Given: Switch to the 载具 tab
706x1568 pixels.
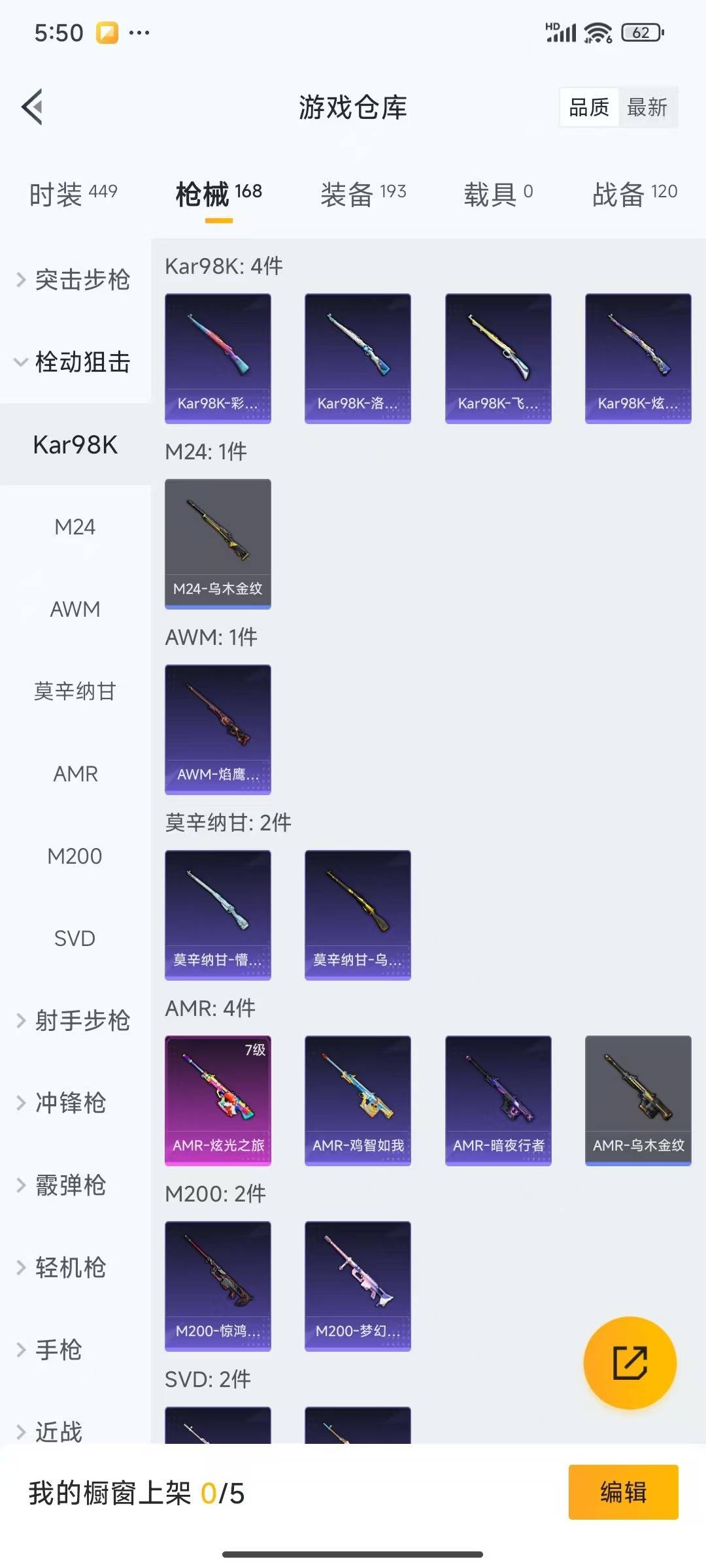Looking at the screenshot, I should point(498,194).
